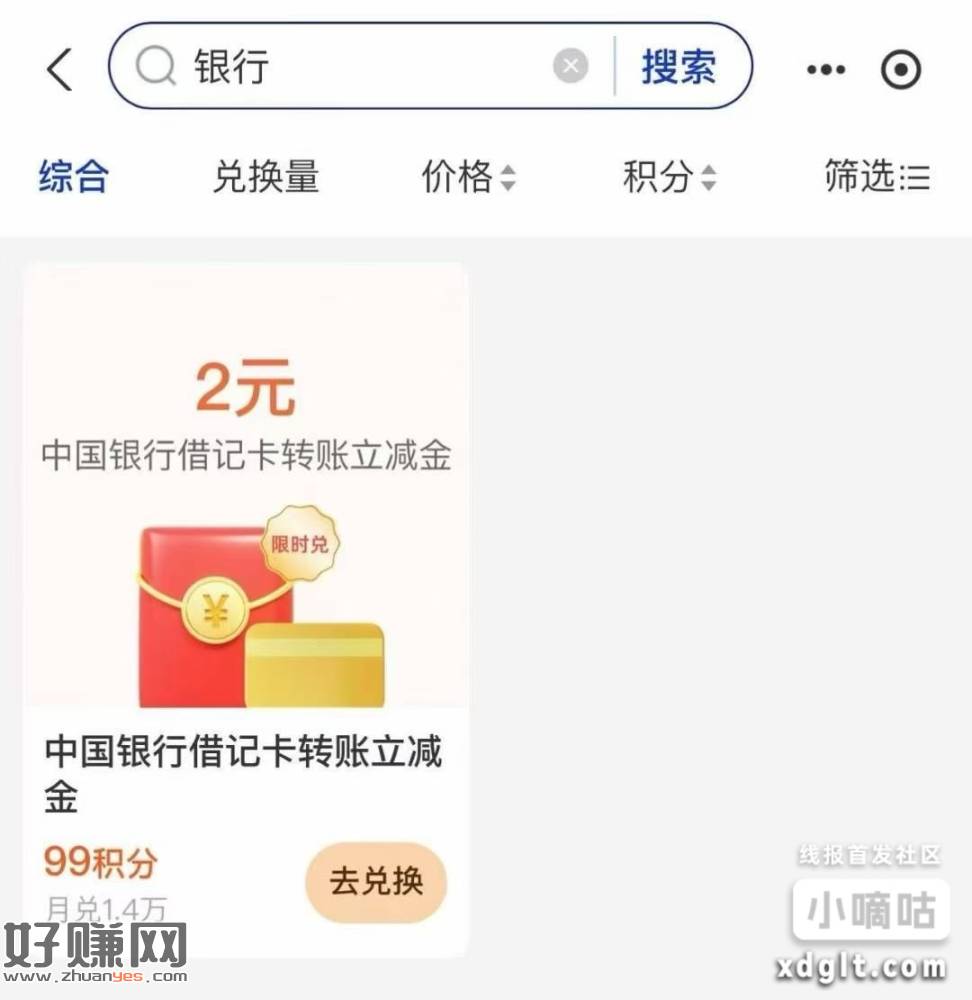
Task: Tap 去兑换 to redeem the coupon
Action: 376,882
